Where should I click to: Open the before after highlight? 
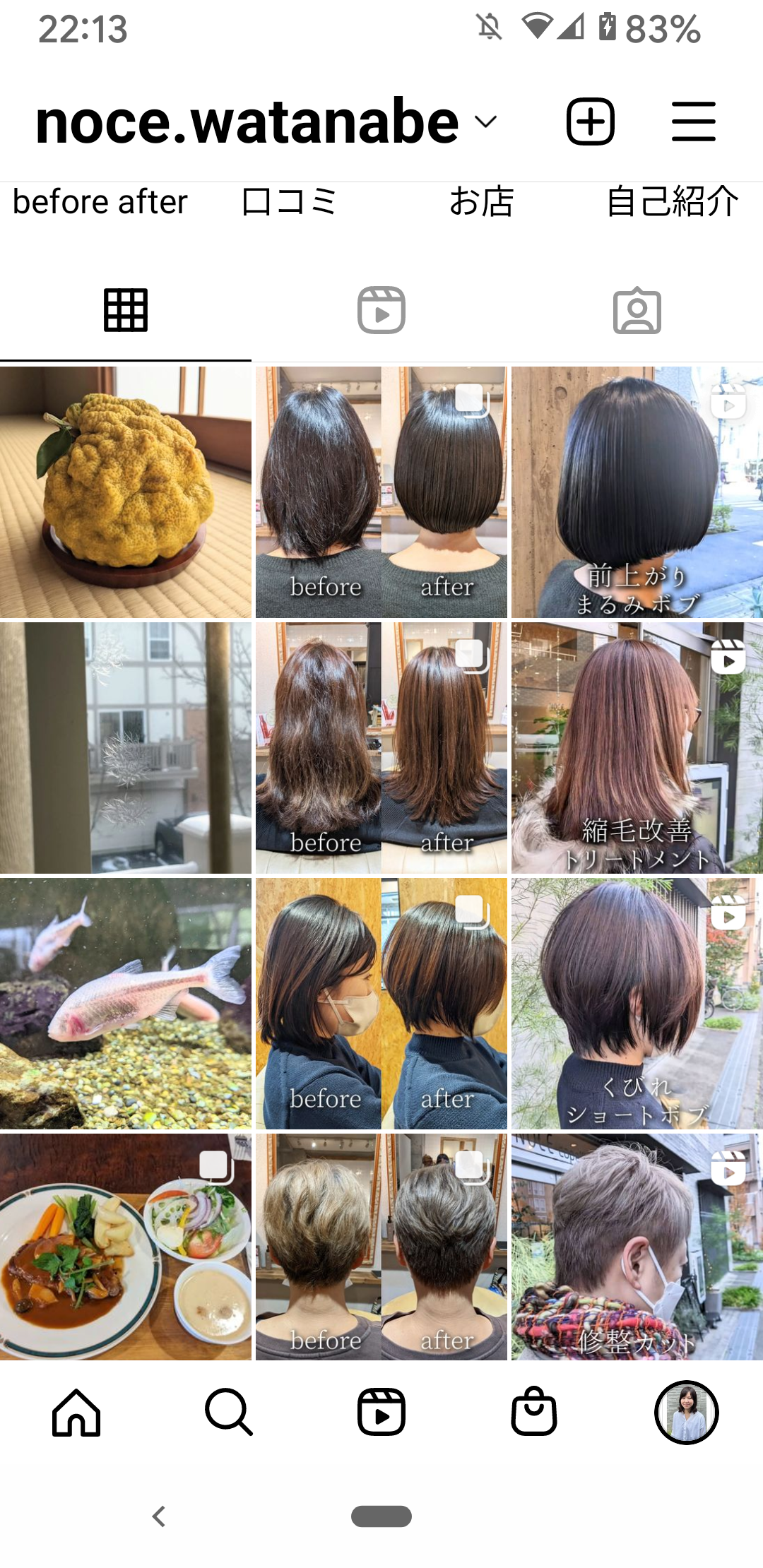pyautogui.click(x=100, y=202)
